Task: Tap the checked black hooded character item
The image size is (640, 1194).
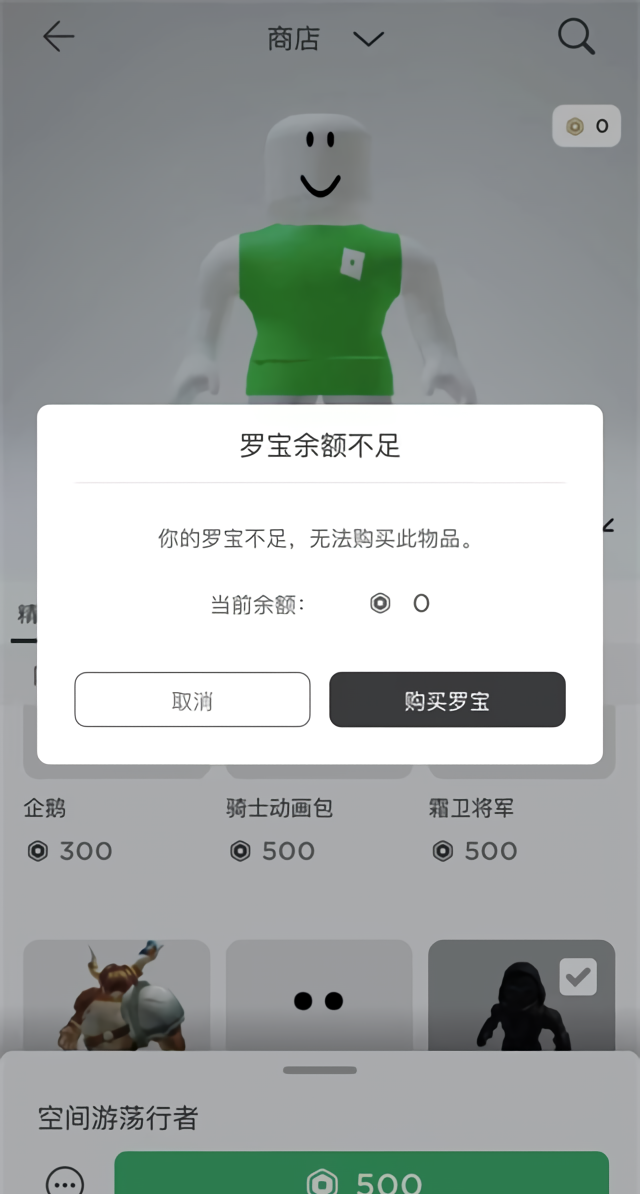Action: click(x=521, y=995)
